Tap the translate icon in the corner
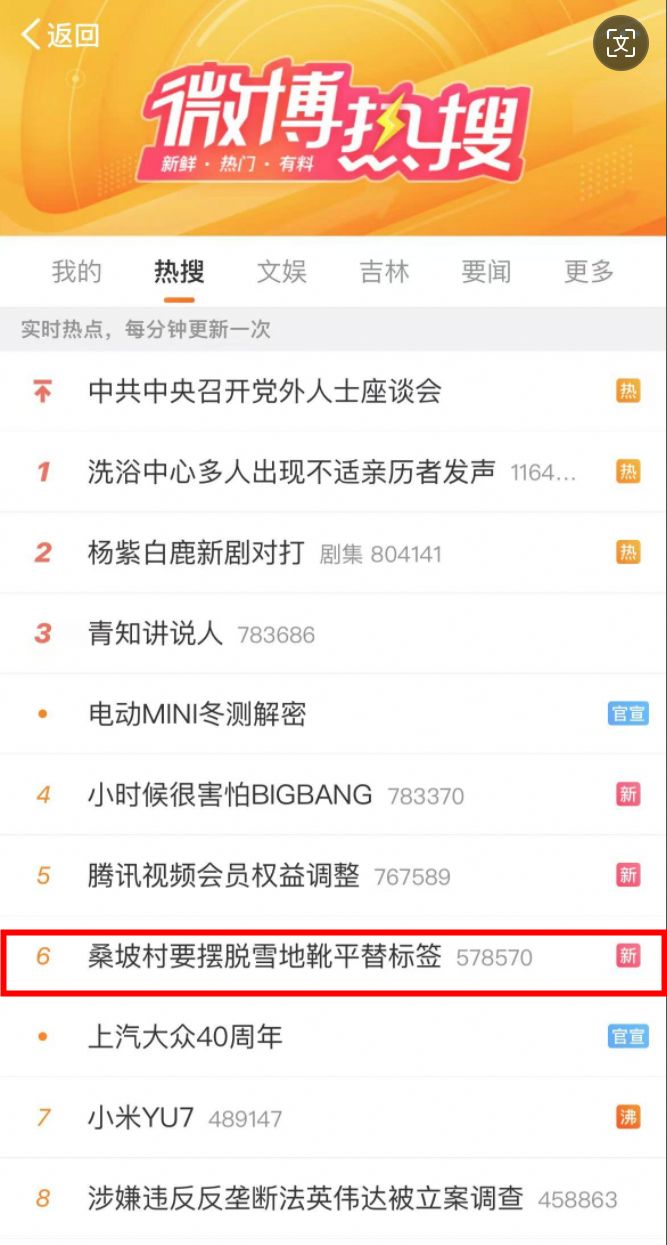 tap(621, 43)
